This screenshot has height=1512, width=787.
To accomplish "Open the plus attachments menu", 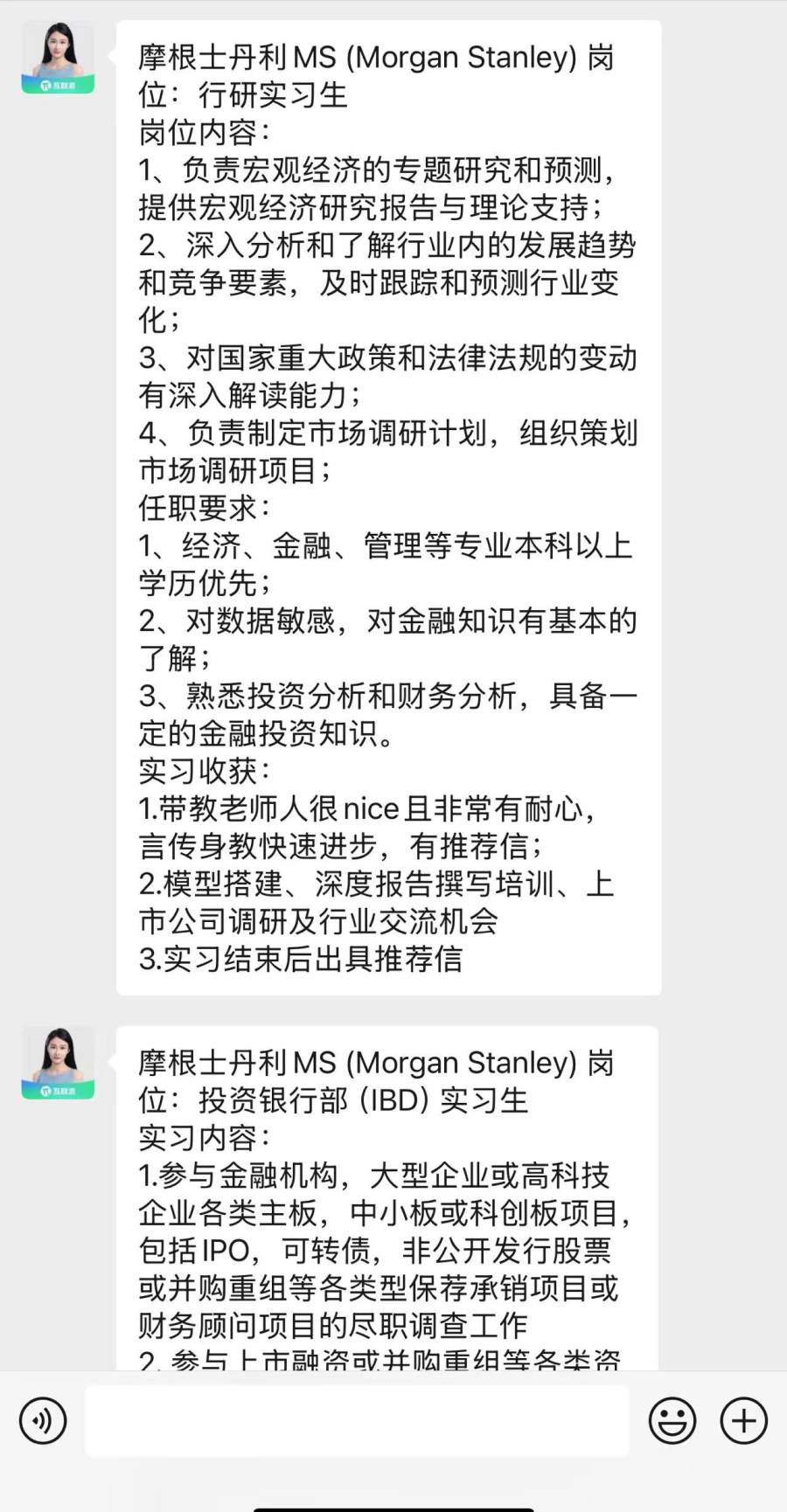I will (x=743, y=1420).
